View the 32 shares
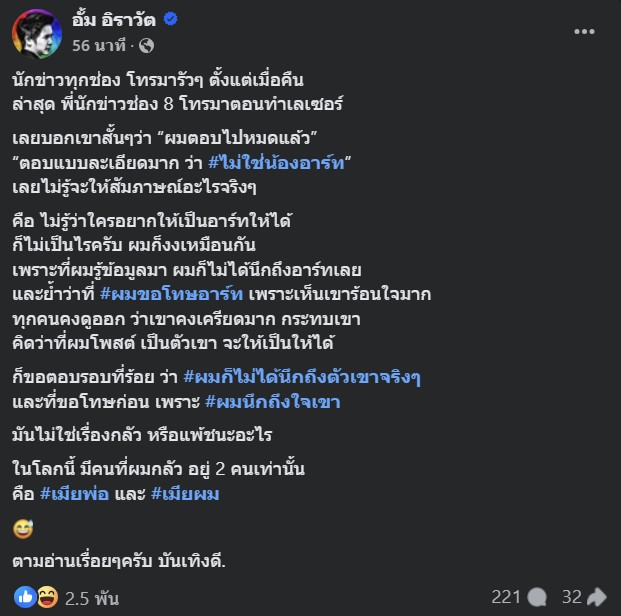The height and width of the screenshot is (616, 621). pos(583,597)
